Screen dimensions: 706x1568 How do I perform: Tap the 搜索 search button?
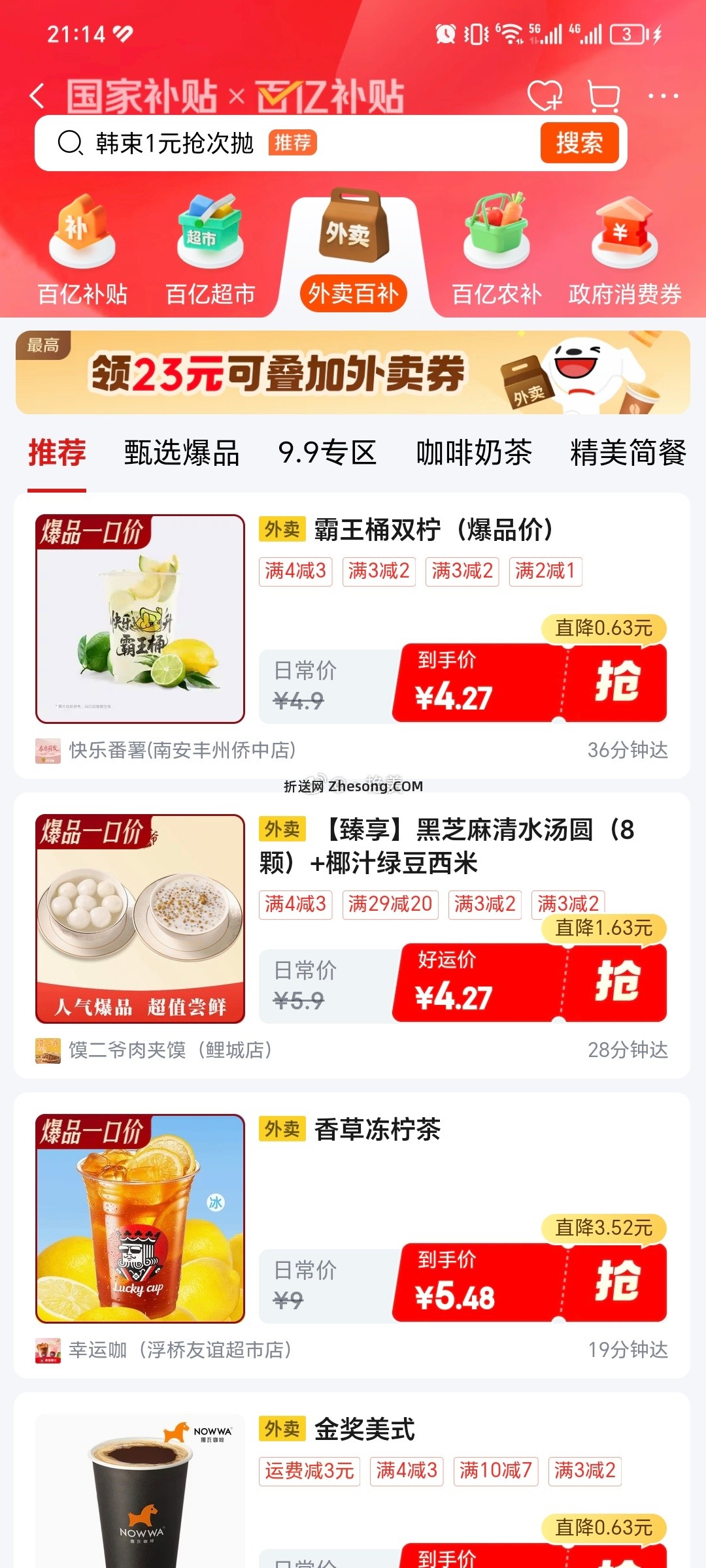click(579, 143)
